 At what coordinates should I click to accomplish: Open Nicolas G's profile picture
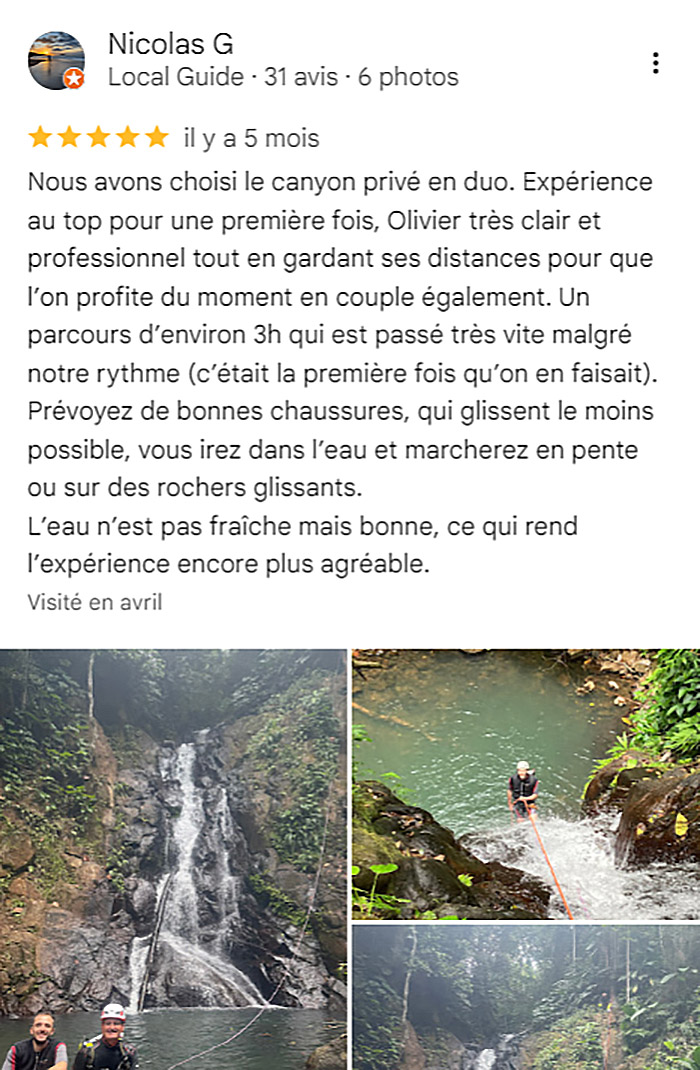point(55,60)
